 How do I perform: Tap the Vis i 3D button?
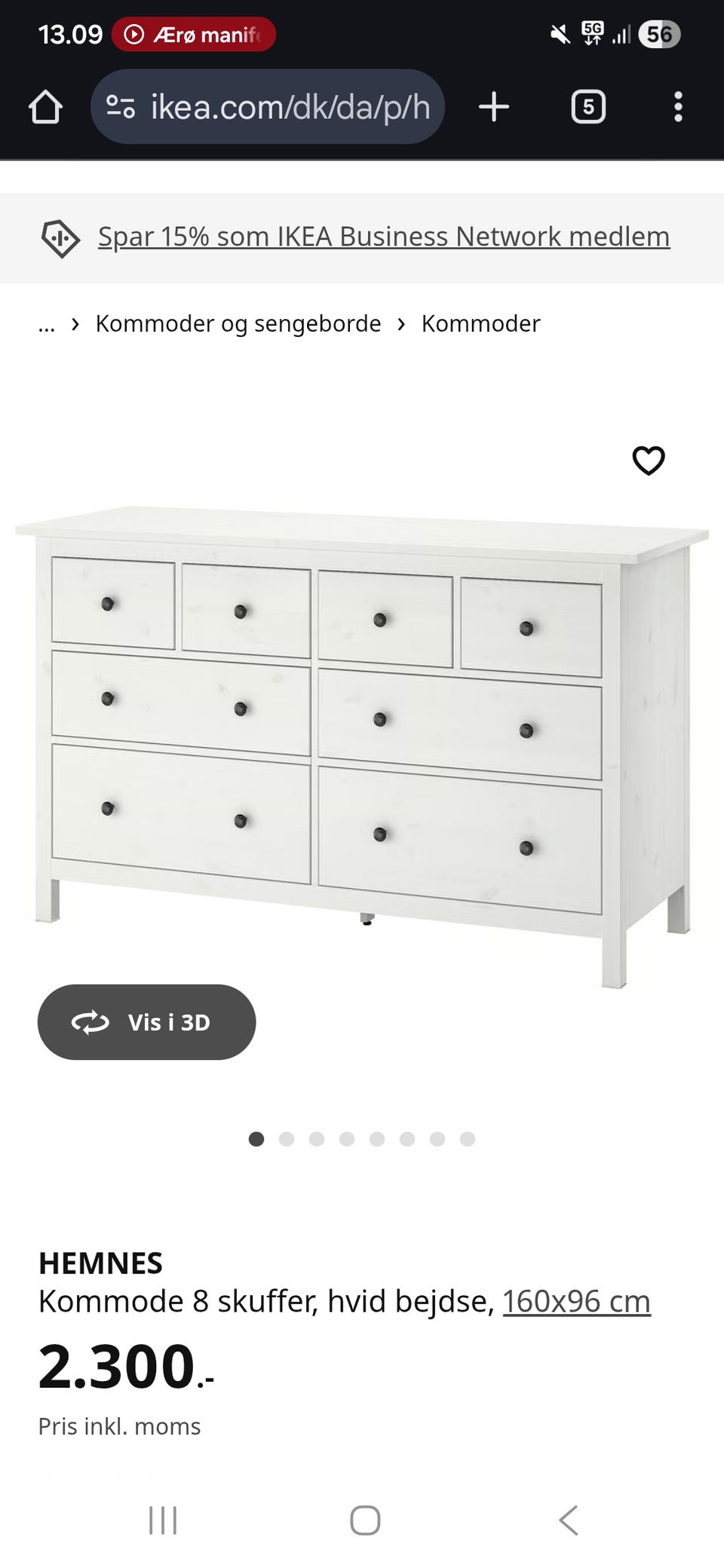click(146, 1022)
